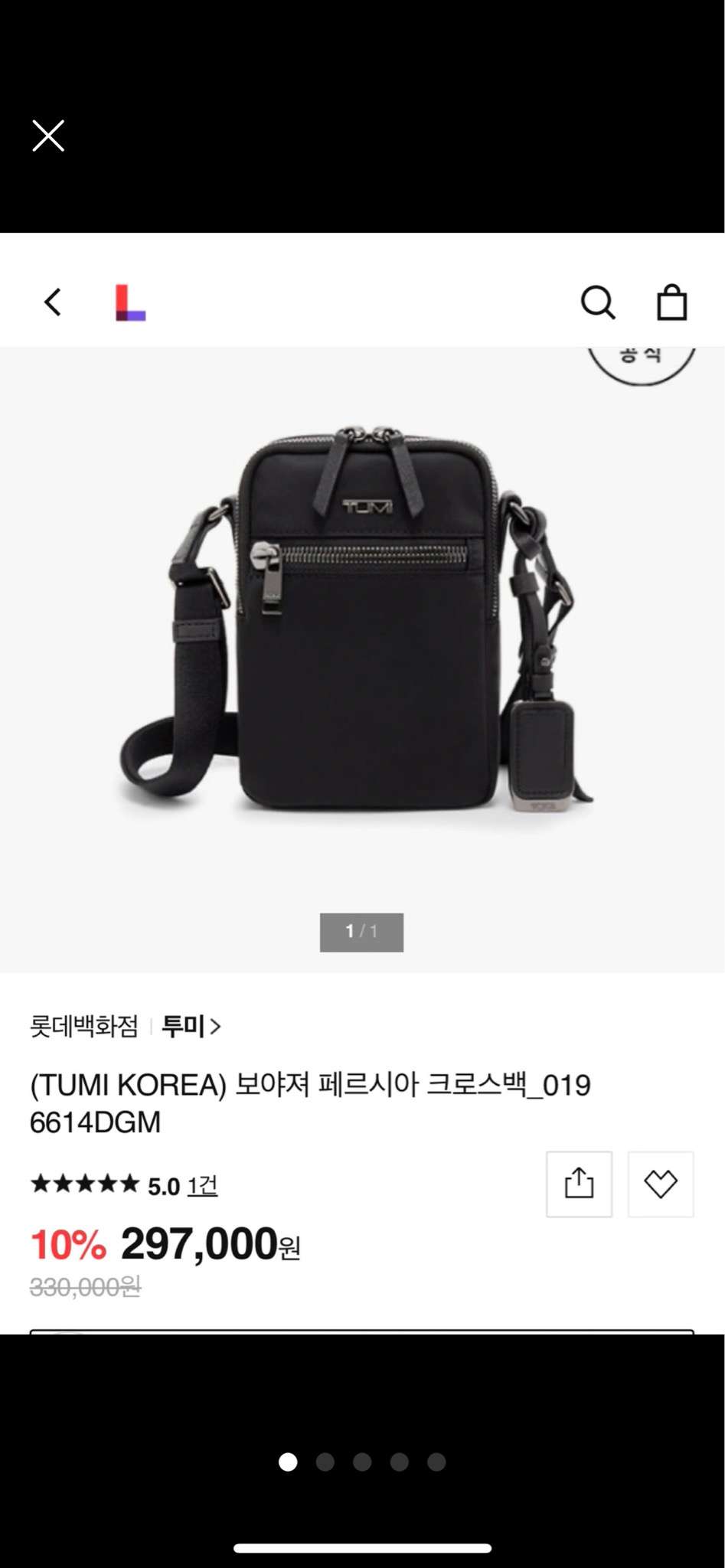This screenshot has height=1568, width=725.
Task: Tap the cart bag in the top bar
Action: (x=671, y=302)
